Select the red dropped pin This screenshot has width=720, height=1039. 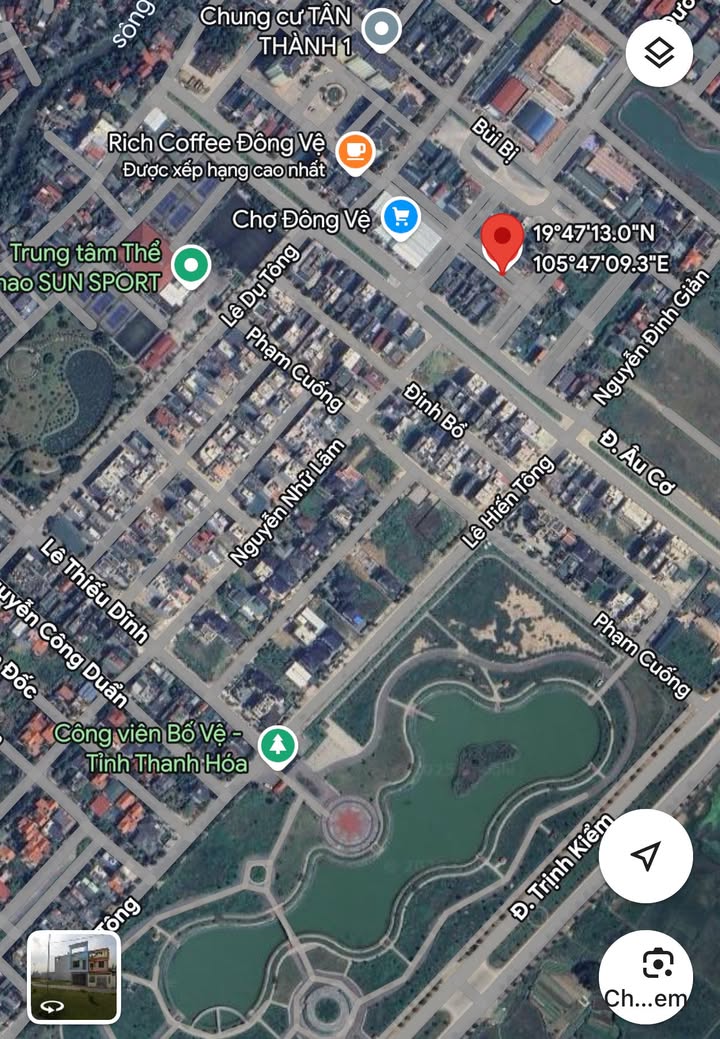click(501, 240)
